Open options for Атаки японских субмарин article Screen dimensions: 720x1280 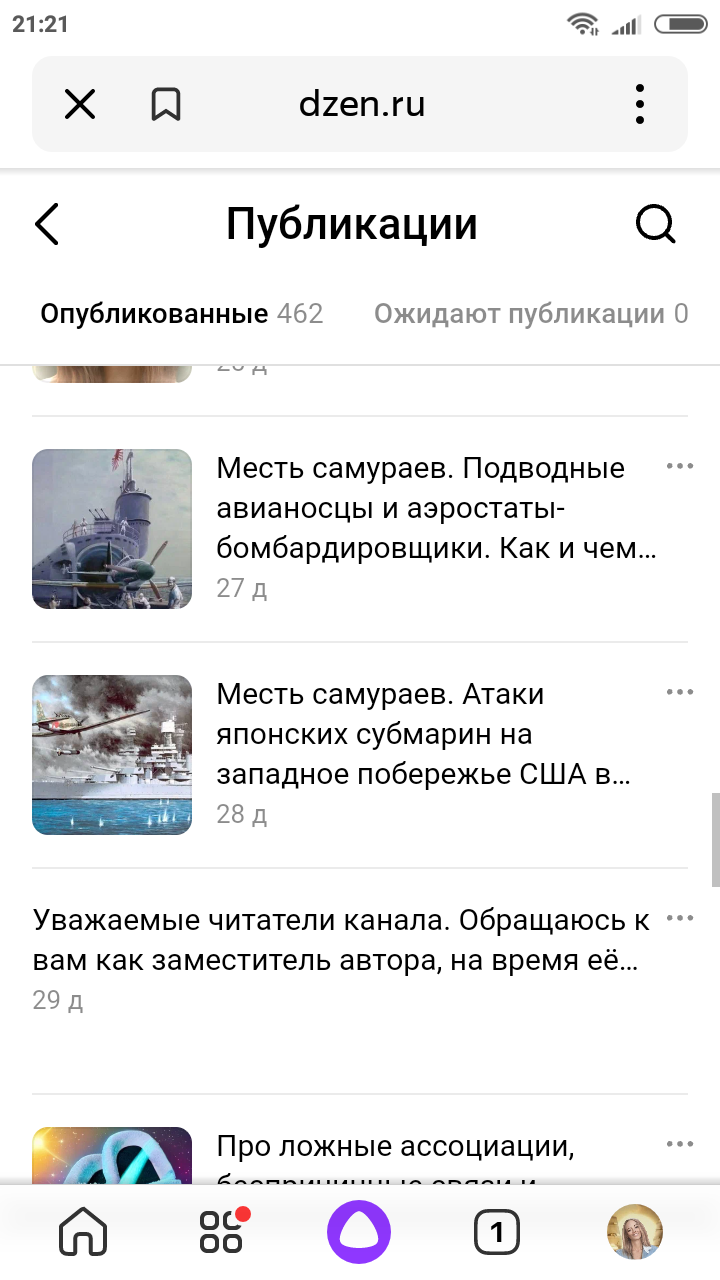coord(679,692)
